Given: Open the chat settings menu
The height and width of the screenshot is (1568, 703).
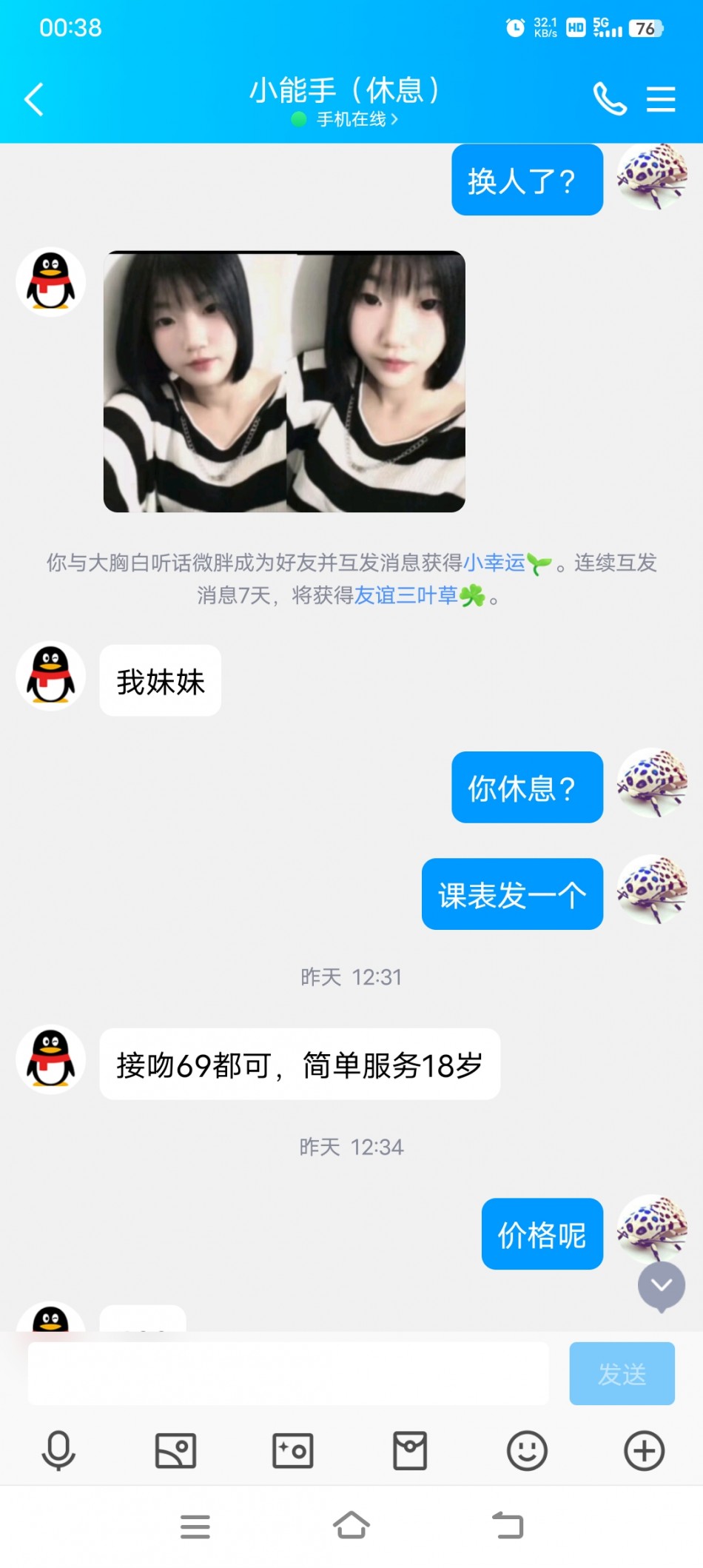Looking at the screenshot, I should [660, 99].
